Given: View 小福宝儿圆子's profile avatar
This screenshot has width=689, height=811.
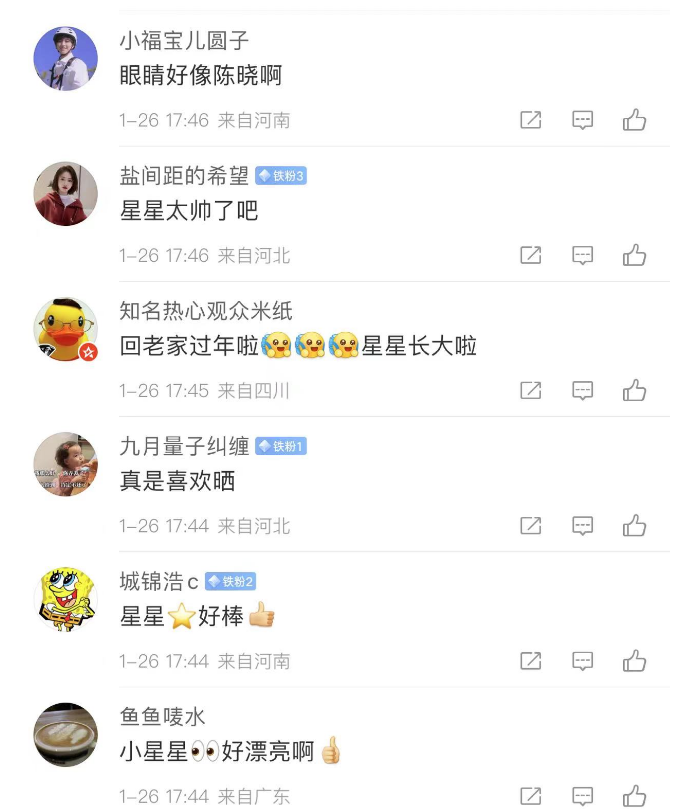Looking at the screenshot, I should 66,59.
